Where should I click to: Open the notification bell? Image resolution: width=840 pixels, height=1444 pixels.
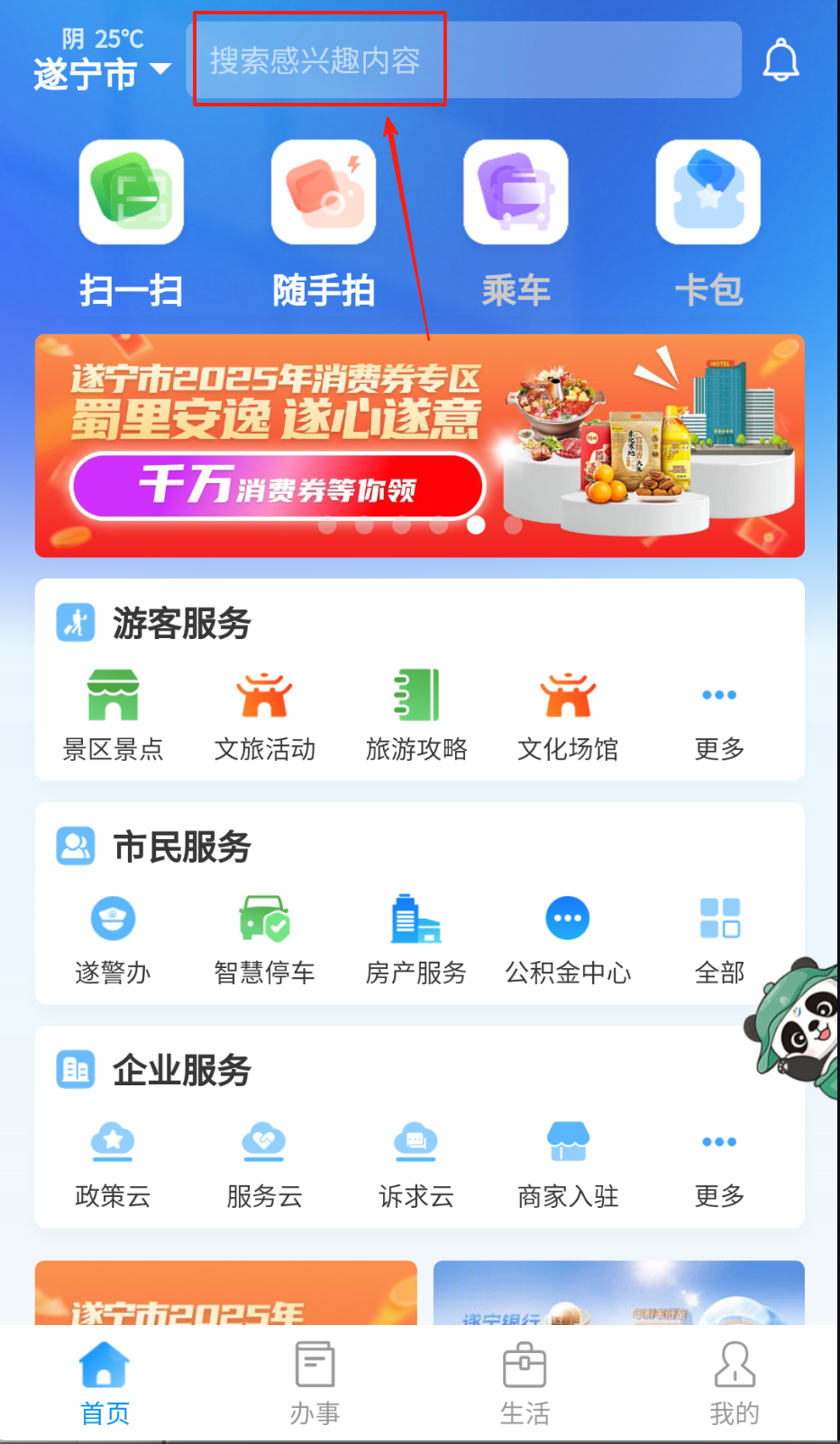click(x=781, y=59)
